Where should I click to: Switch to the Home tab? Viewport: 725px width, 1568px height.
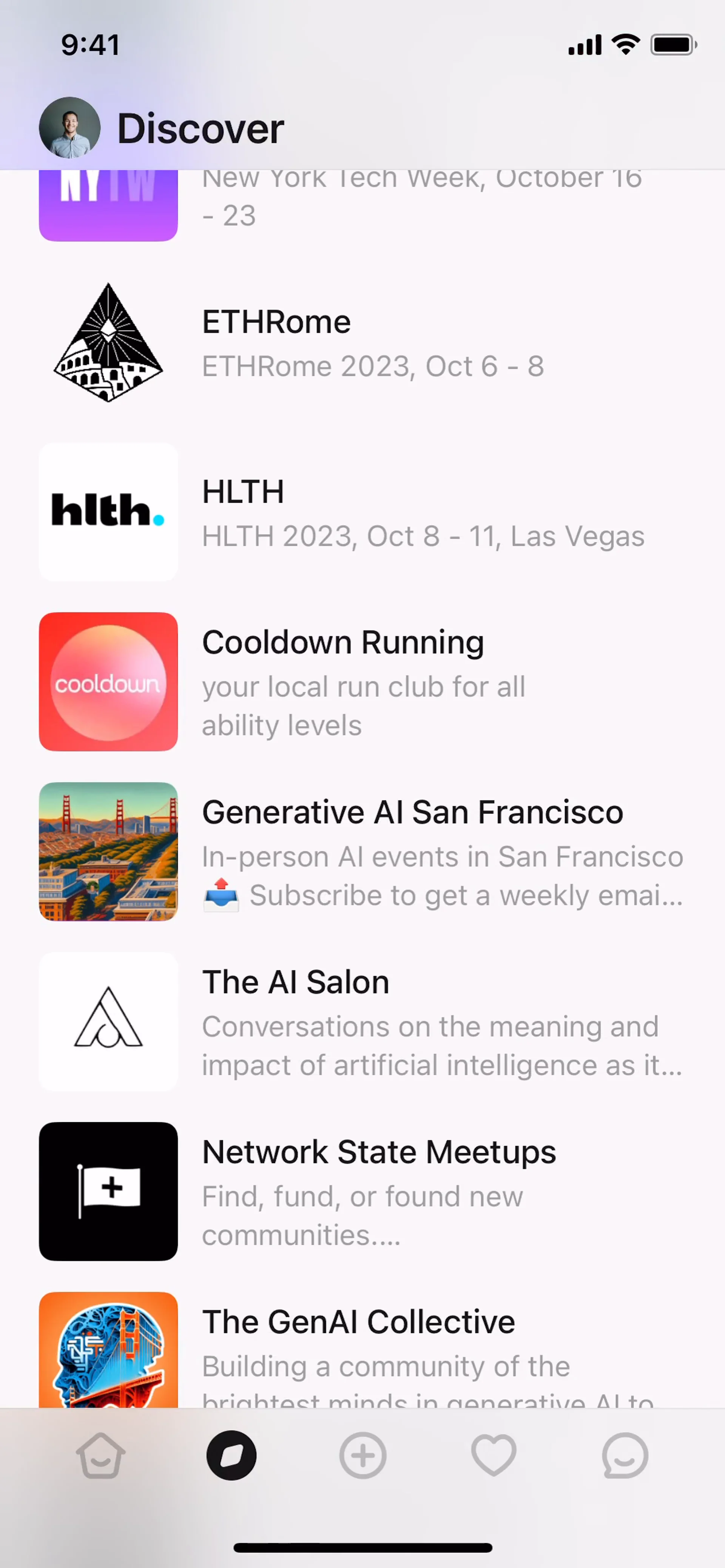(x=100, y=1456)
